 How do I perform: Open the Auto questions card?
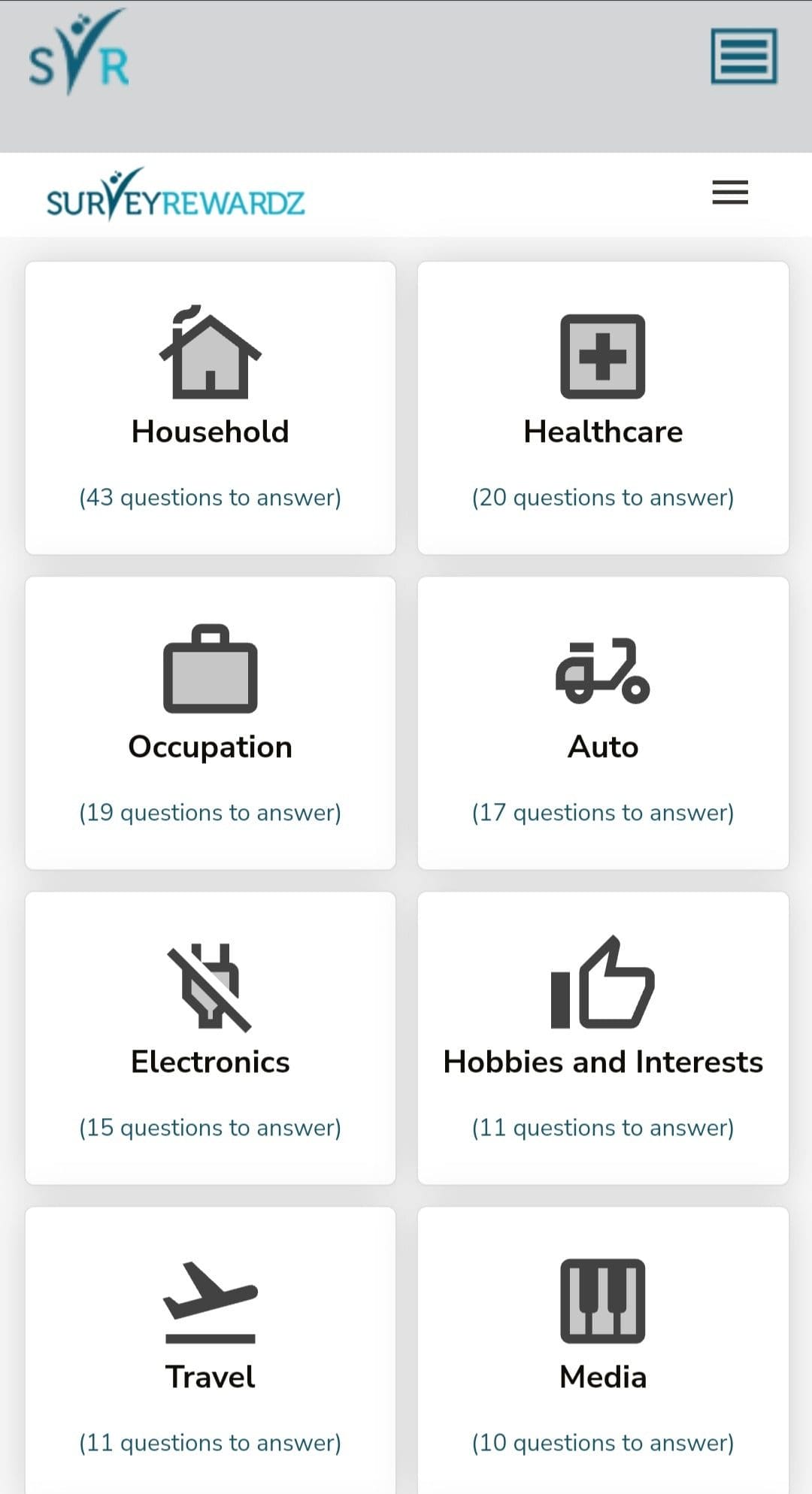(x=603, y=723)
